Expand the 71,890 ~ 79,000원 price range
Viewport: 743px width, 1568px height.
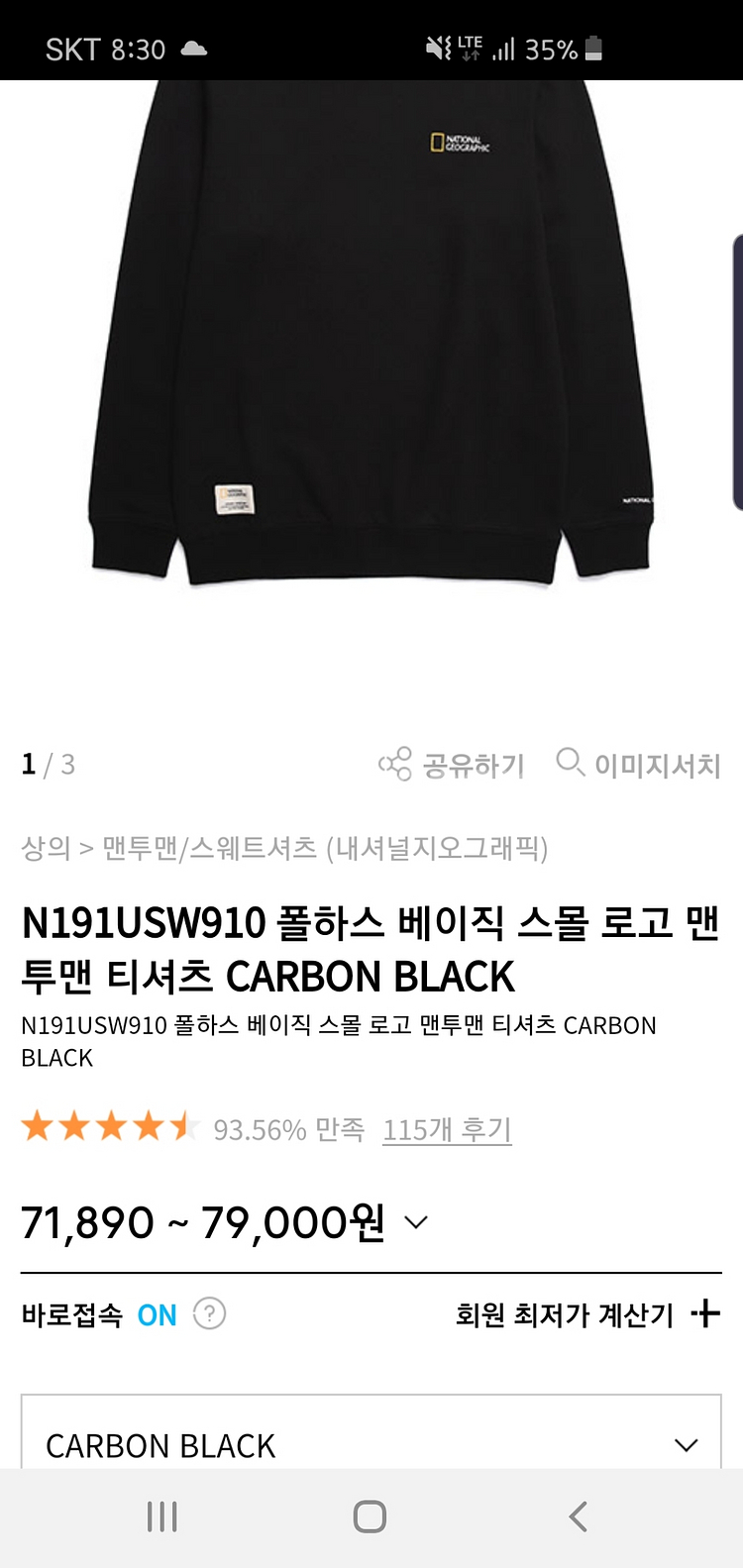[x=416, y=1222]
